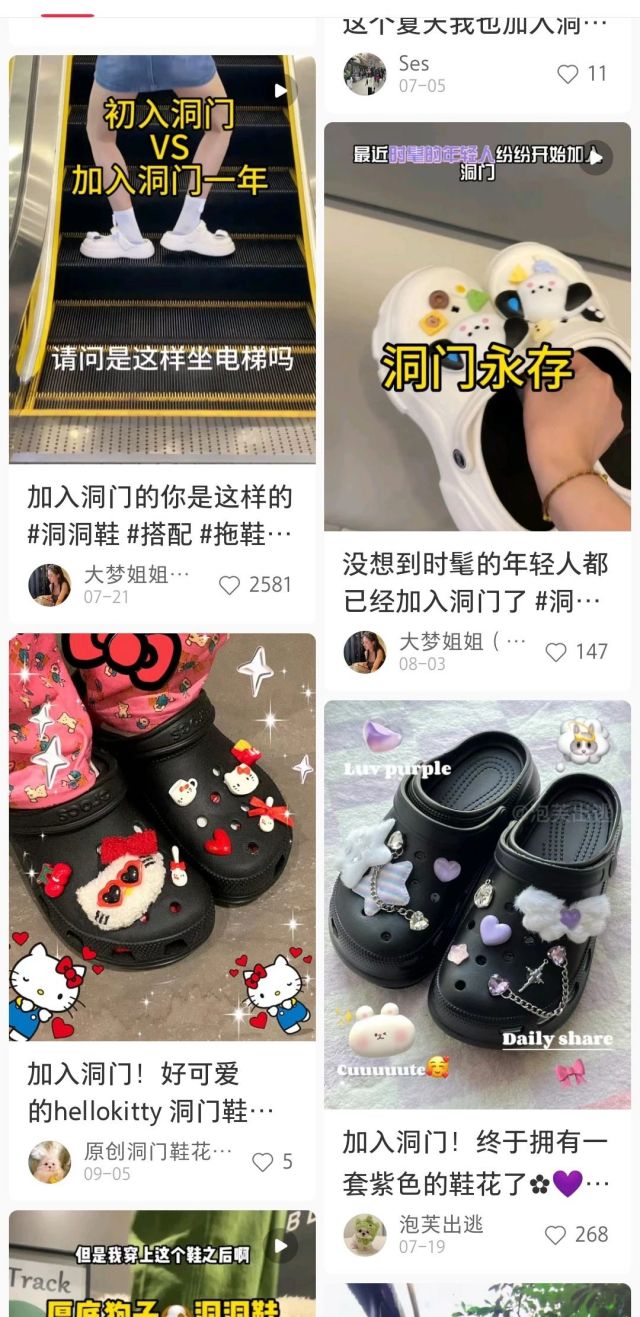Screen dimensions: 640x1317
Task: Open 原创洞门鞋花 author profile
Action: click(49, 1162)
